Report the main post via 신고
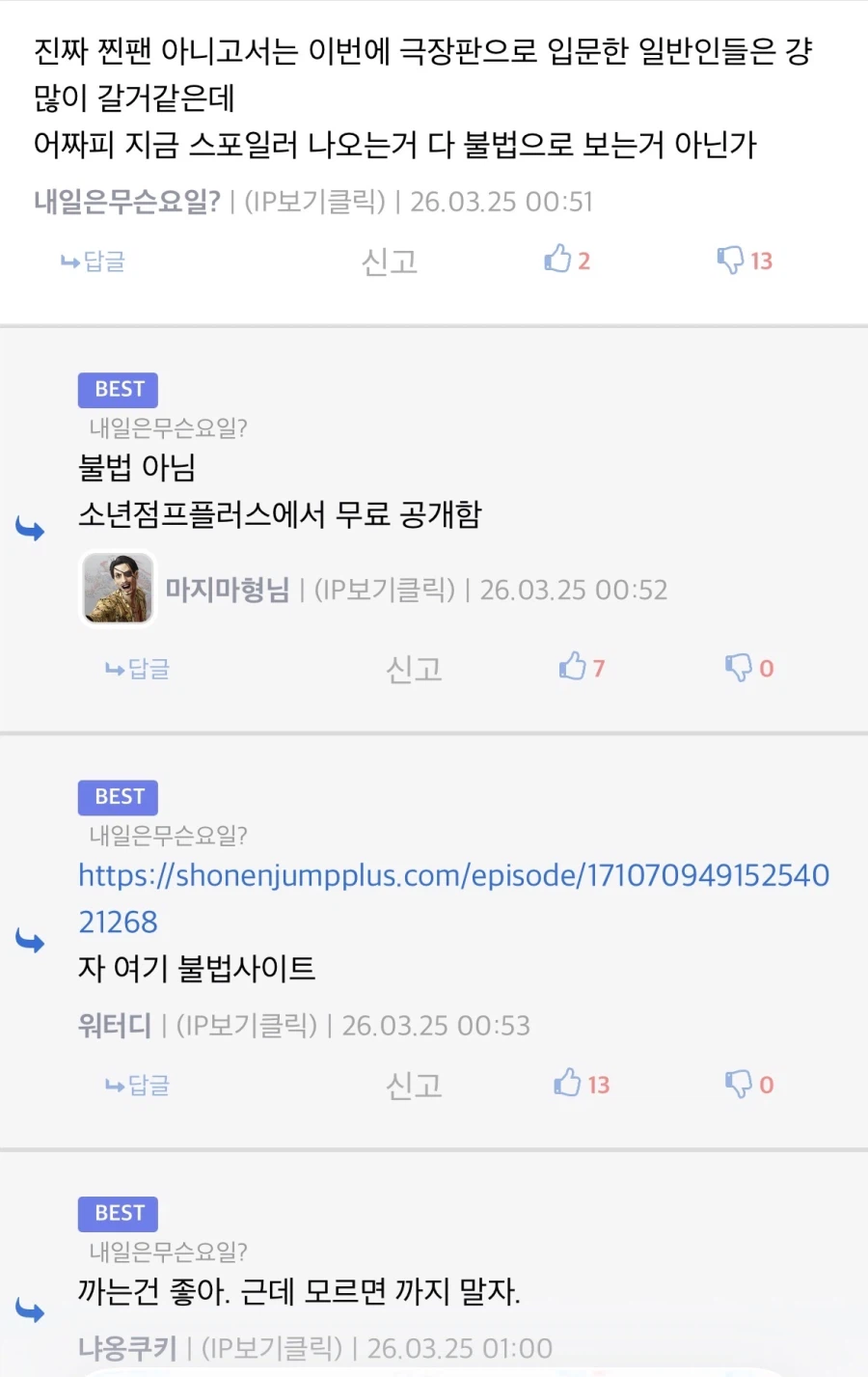 tap(389, 260)
